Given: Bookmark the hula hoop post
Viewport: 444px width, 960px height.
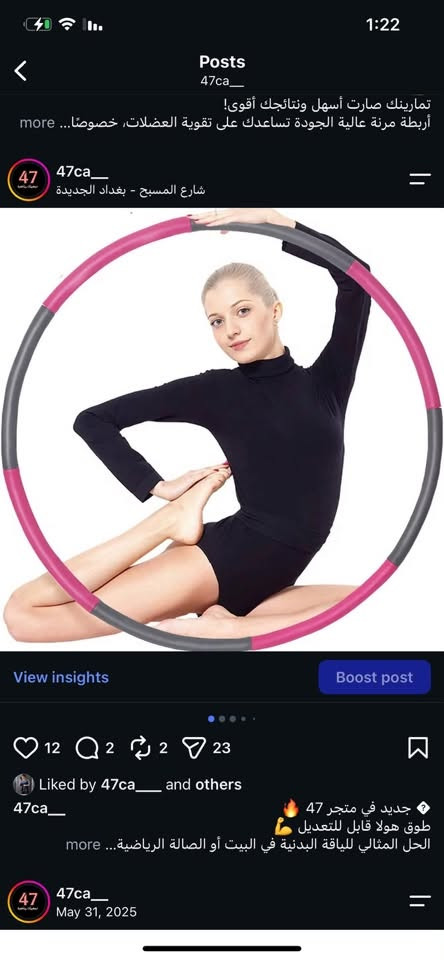Looking at the screenshot, I should 418,748.
